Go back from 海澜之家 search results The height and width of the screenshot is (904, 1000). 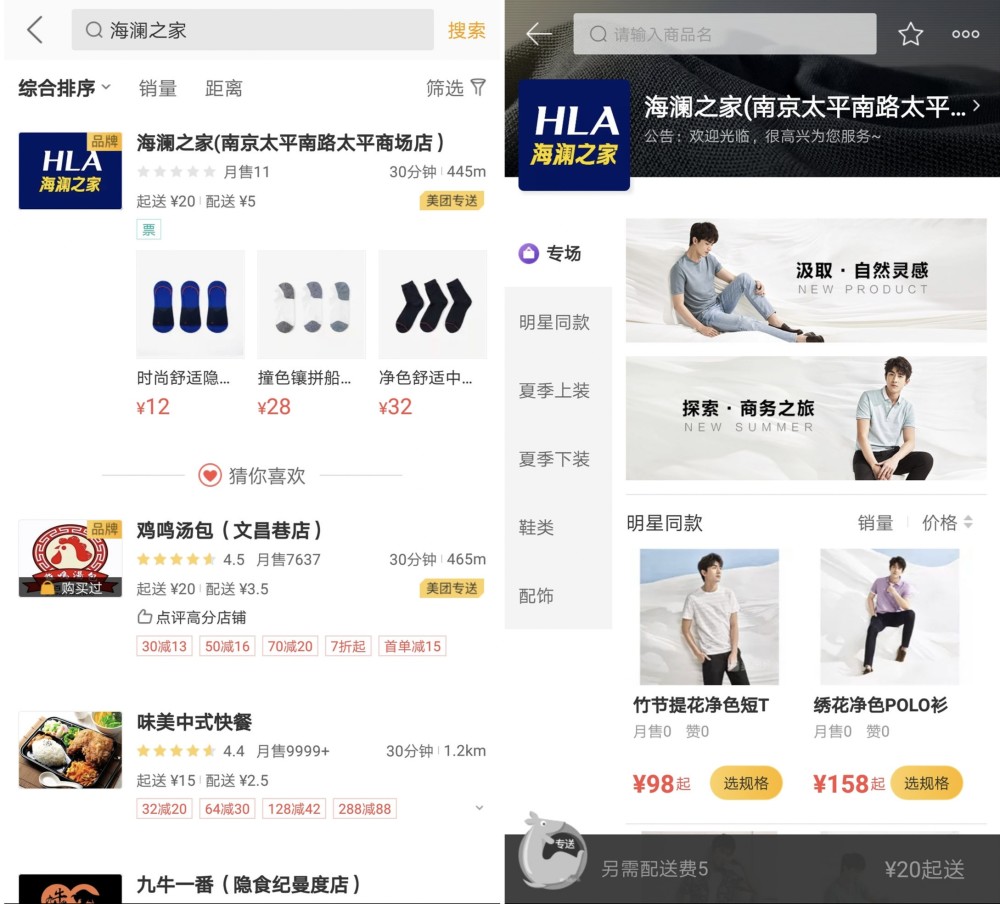coord(35,30)
